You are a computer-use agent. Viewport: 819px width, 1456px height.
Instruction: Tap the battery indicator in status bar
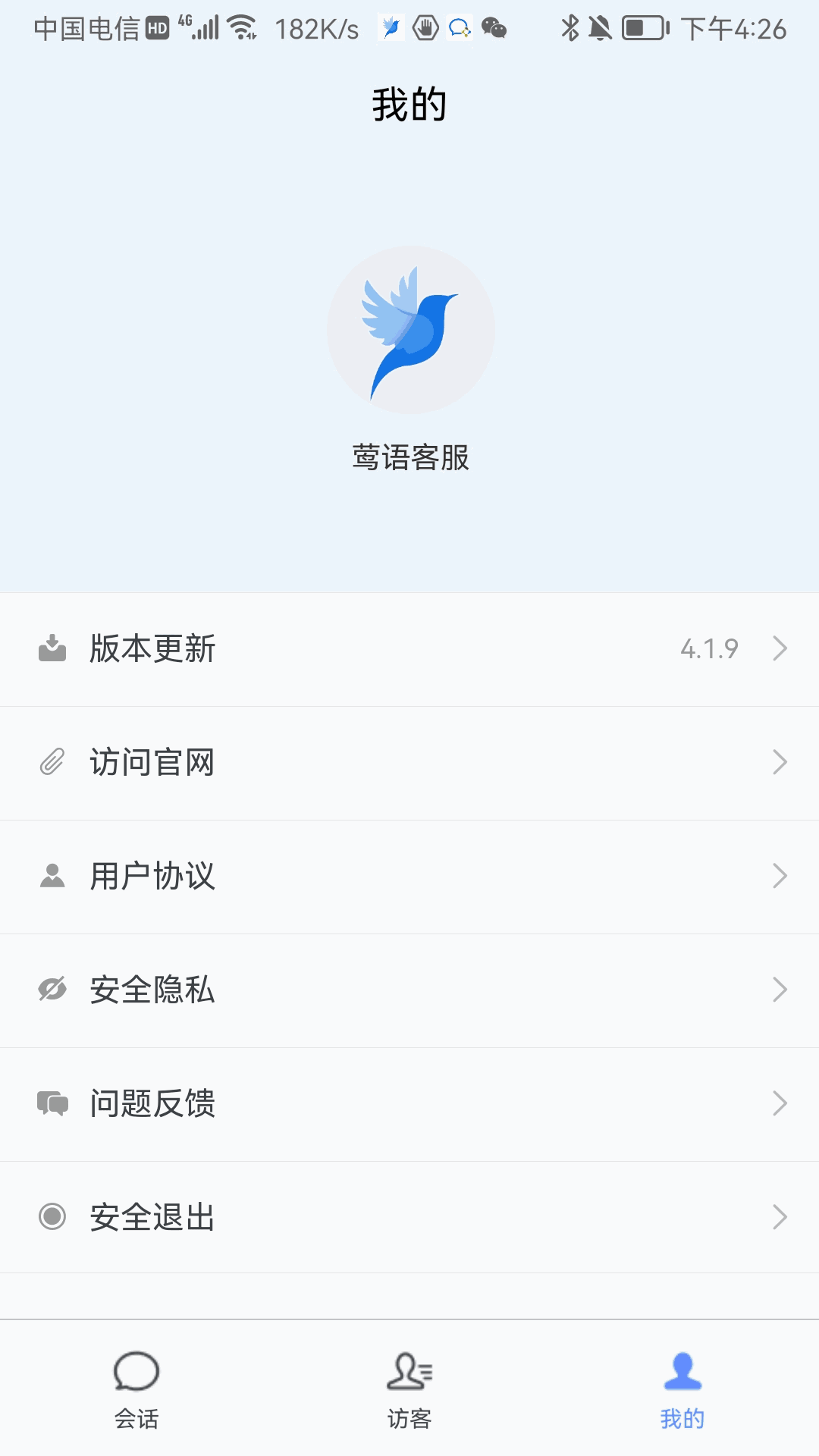coord(641,29)
